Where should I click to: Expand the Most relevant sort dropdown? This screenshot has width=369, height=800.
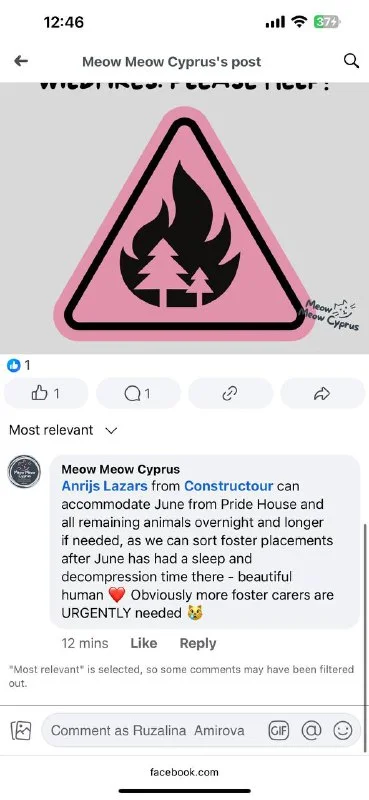tap(63, 430)
